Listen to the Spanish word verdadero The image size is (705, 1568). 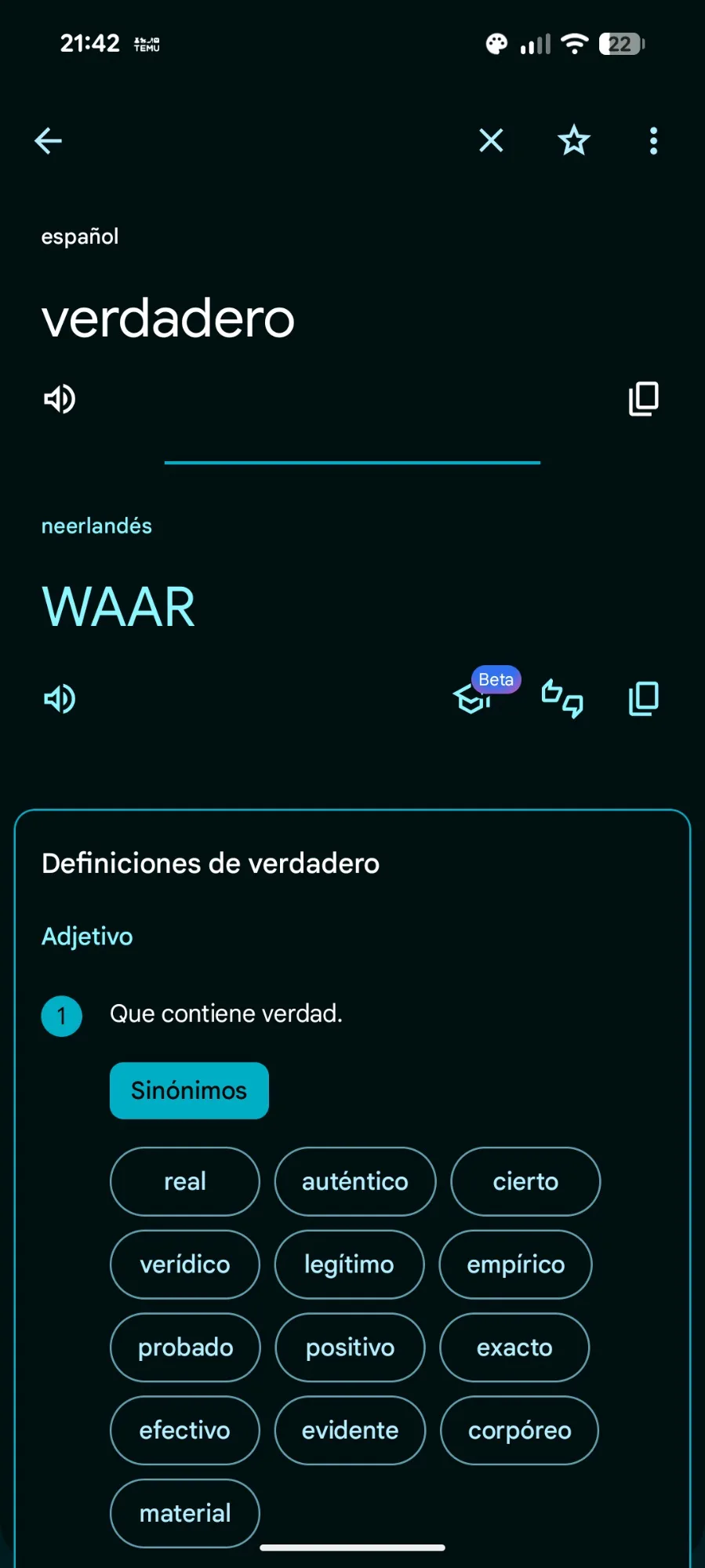tap(60, 399)
